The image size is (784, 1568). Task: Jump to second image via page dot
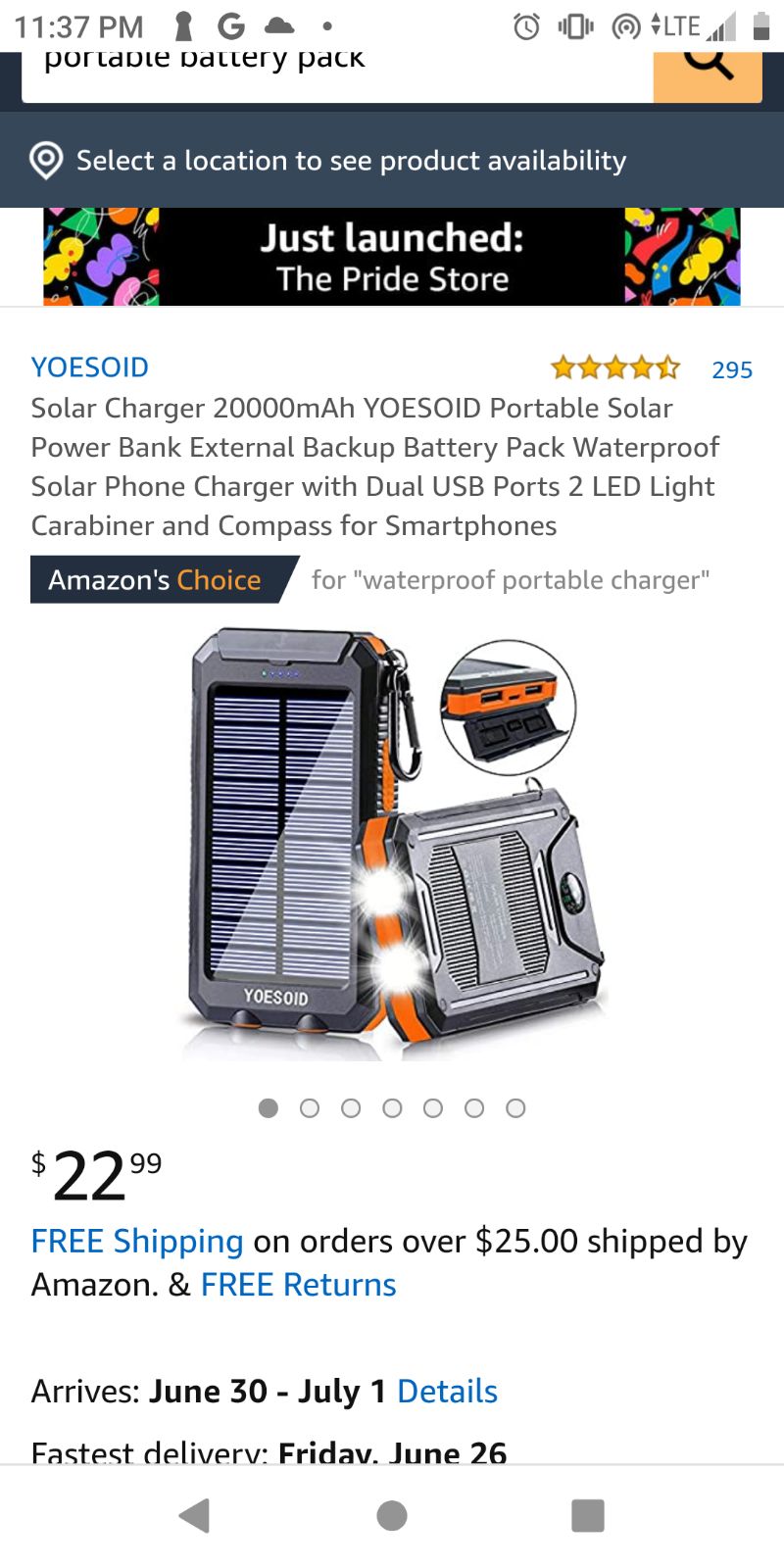[310, 1107]
